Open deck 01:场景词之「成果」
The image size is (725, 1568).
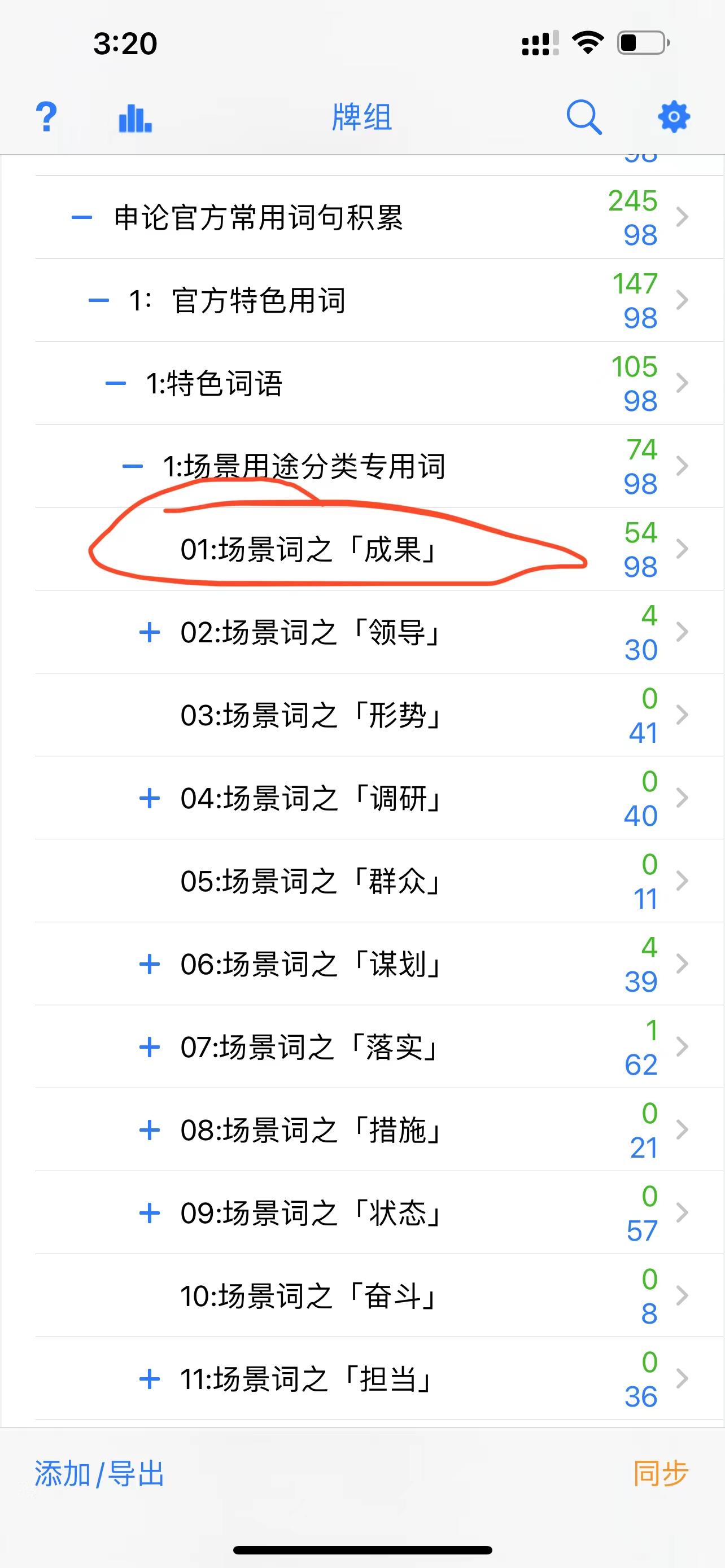(x=308, y=550)
